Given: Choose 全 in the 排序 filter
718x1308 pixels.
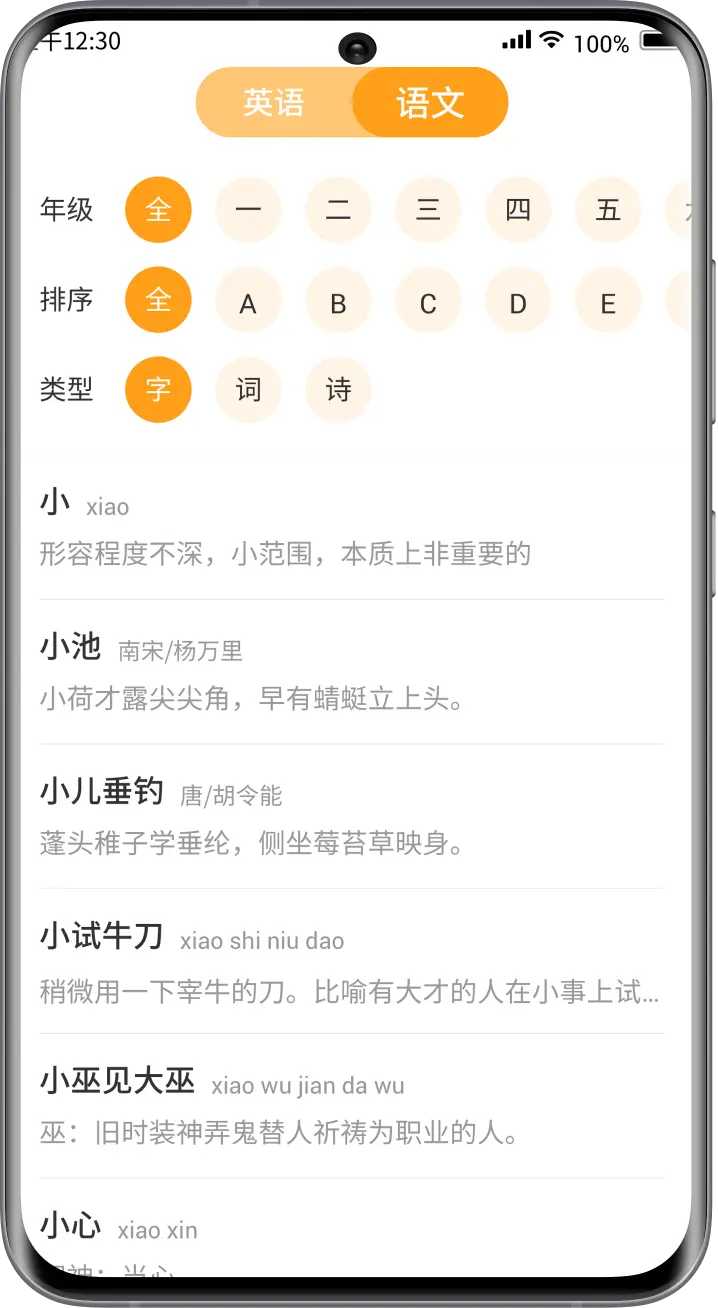Looking at the screenshot, I should pyautogui.click(x=158, y=300).
